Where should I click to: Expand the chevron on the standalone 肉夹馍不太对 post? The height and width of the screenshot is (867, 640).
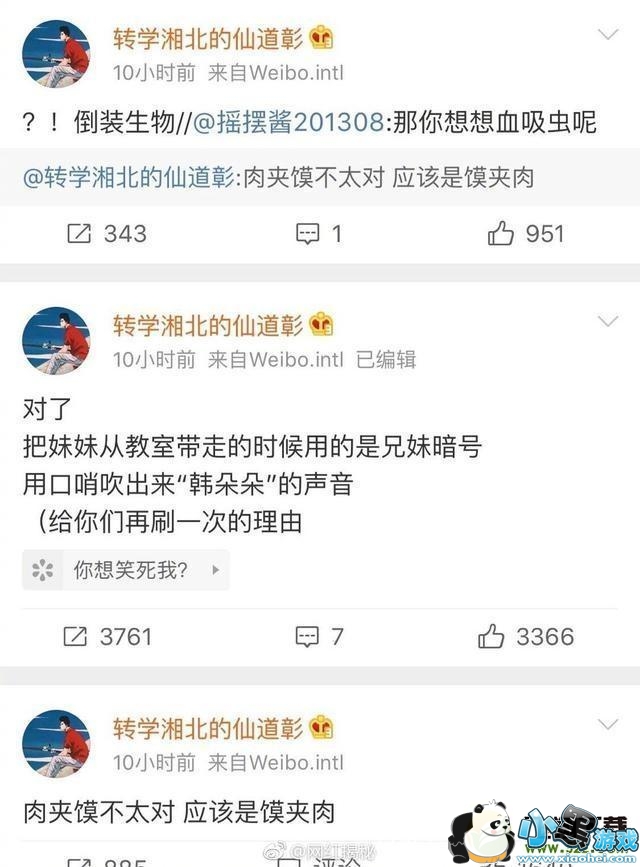tap(607, 725)
